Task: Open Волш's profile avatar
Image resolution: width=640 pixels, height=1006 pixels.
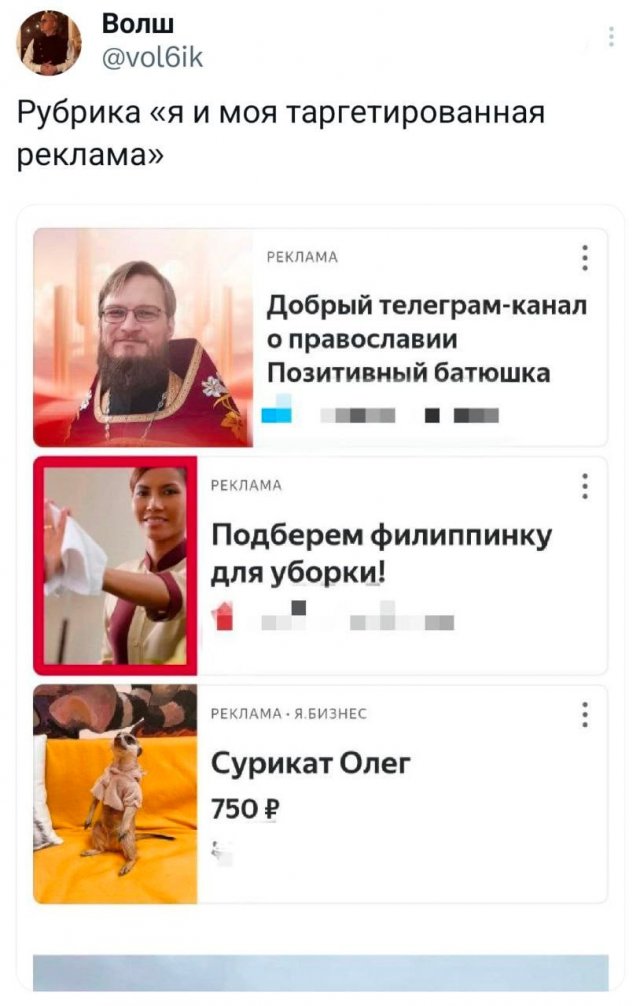Action: pos(49,43)
